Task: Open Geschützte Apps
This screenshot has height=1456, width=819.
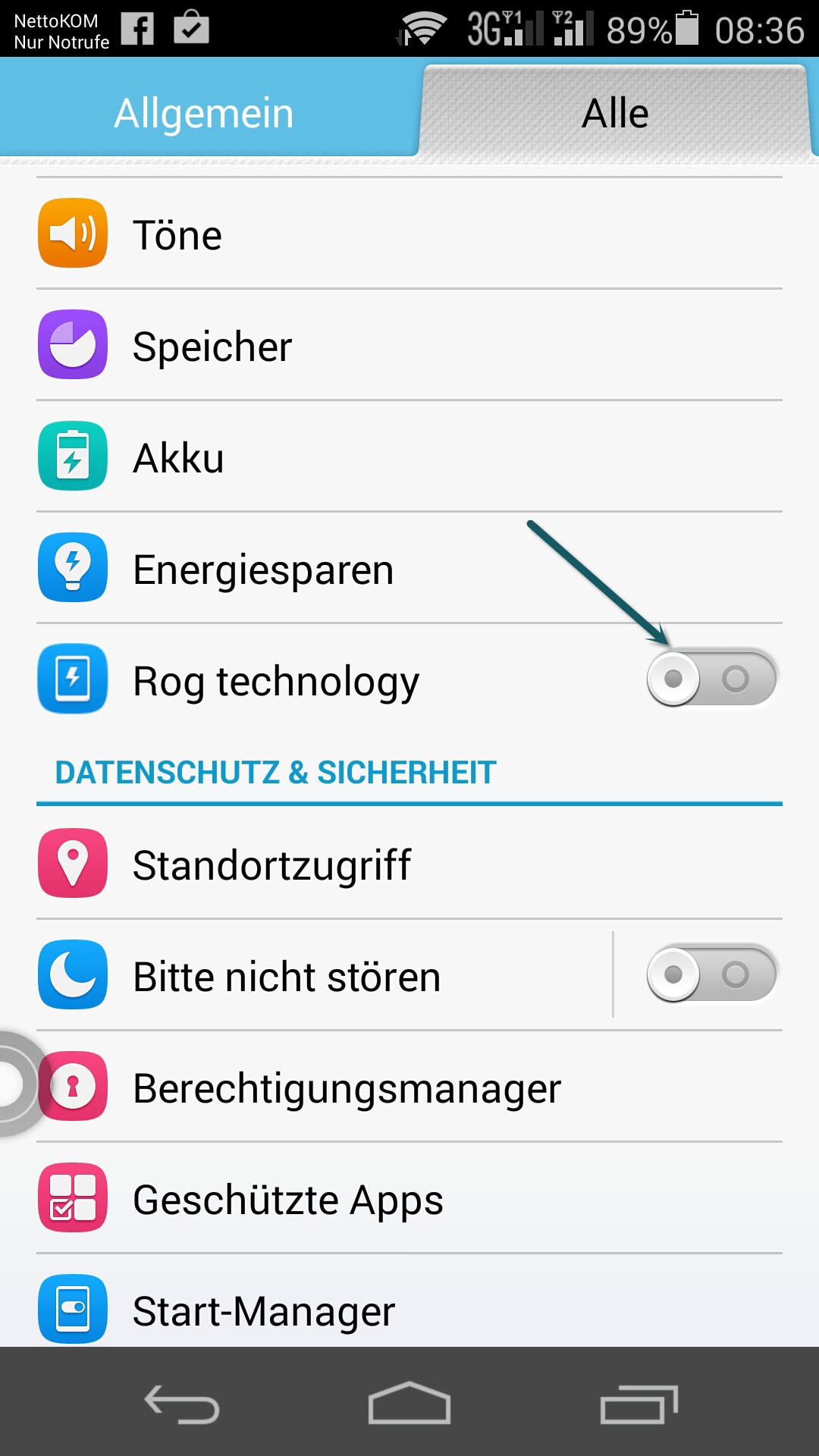Action: [409, 1198]
